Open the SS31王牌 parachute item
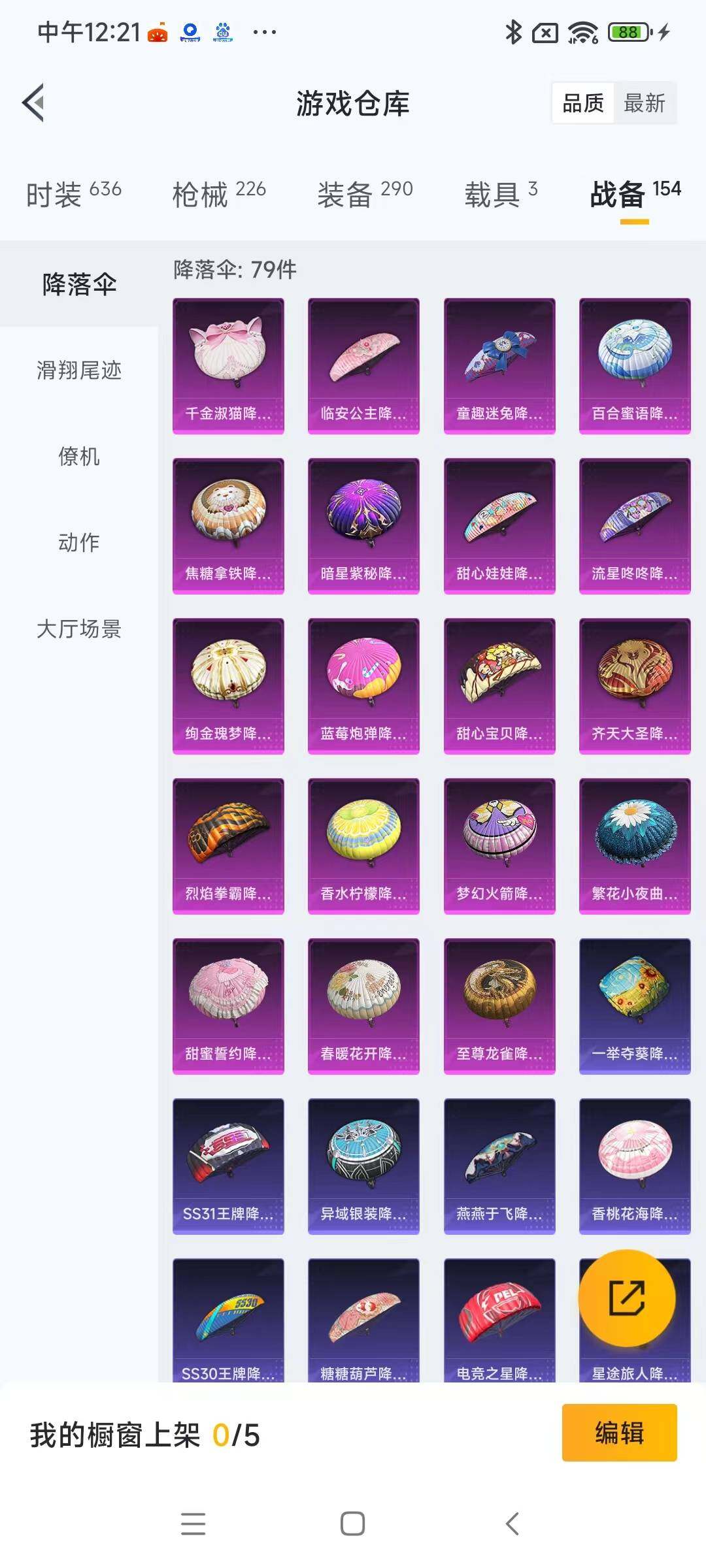 (228, 1166)
